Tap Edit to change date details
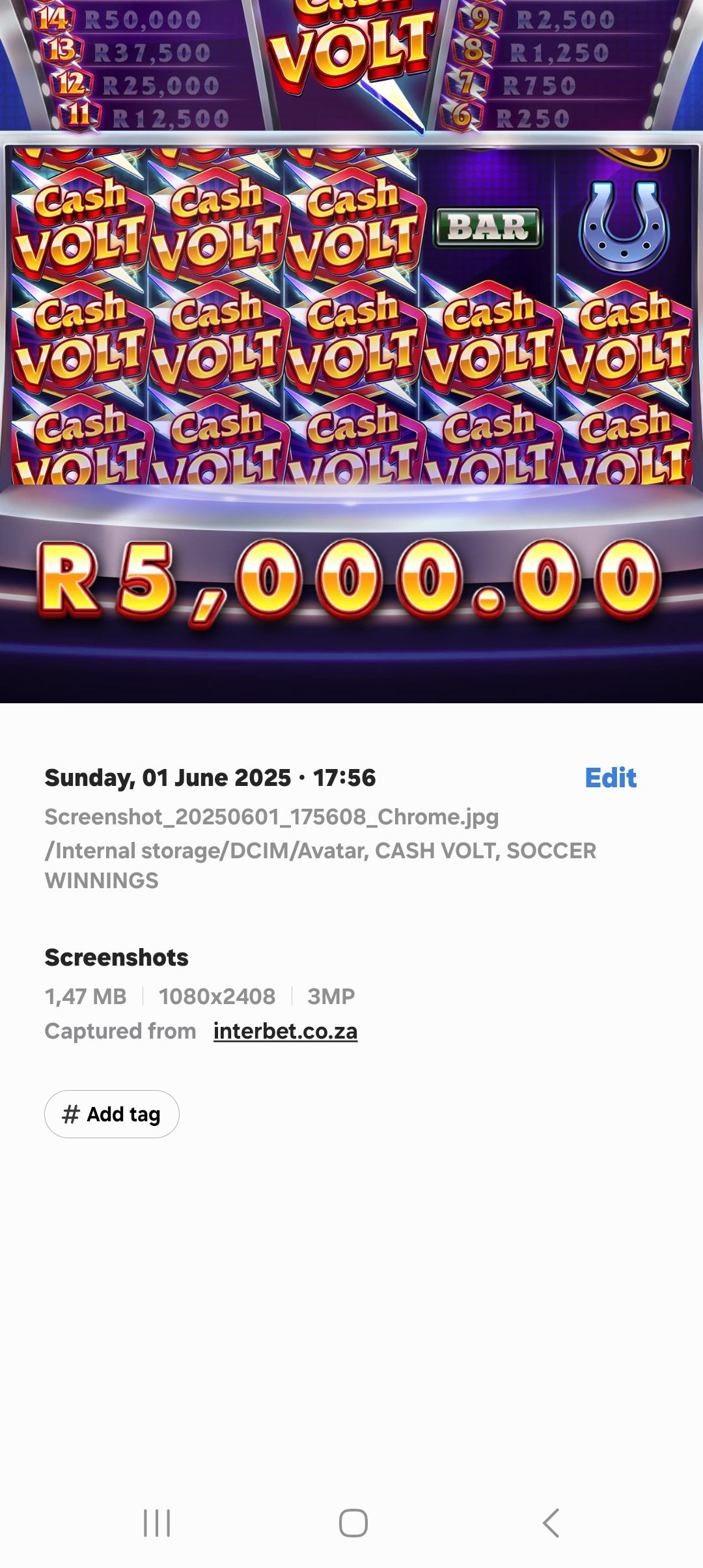Viewport: 703px width, 1568px height. coord(610,777)
